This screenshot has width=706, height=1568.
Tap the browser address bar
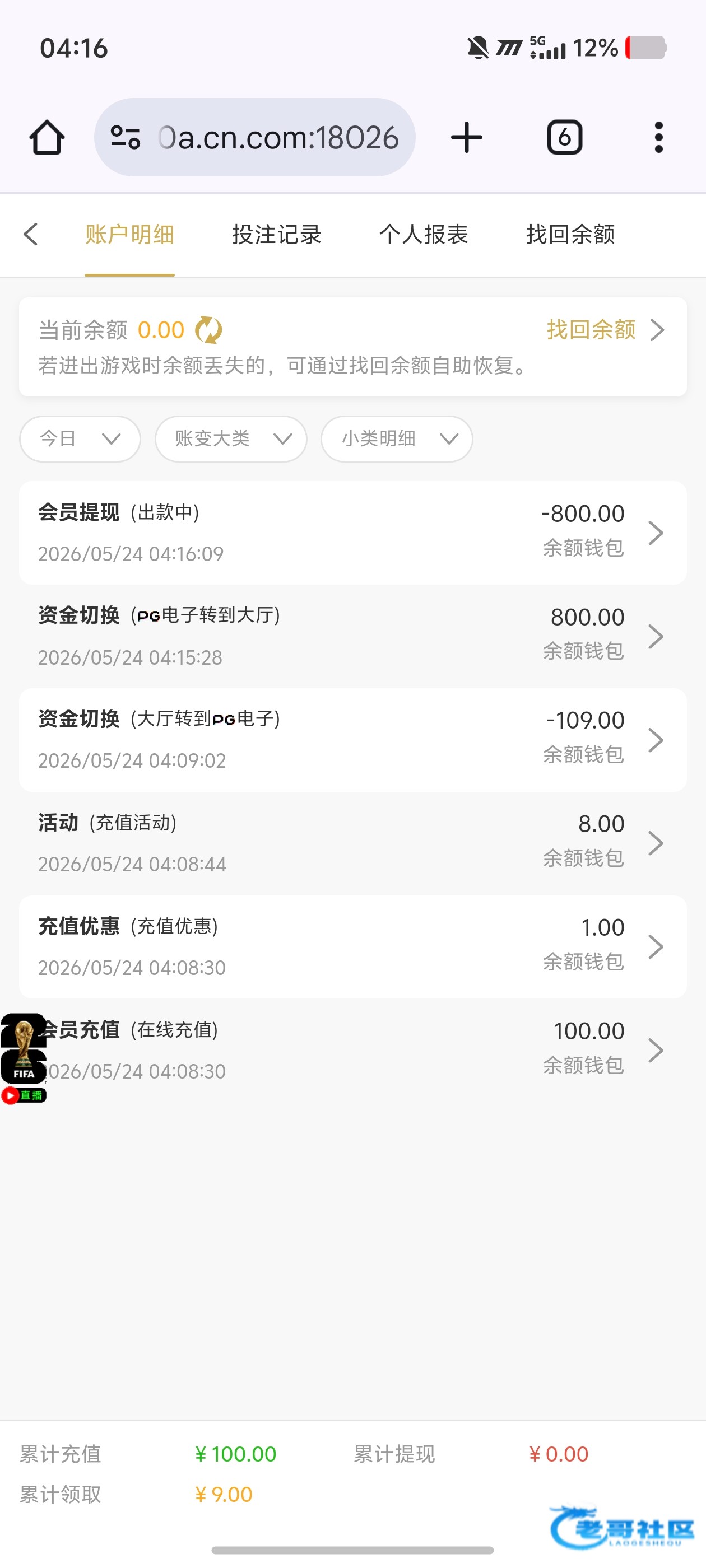pos(254,138)
